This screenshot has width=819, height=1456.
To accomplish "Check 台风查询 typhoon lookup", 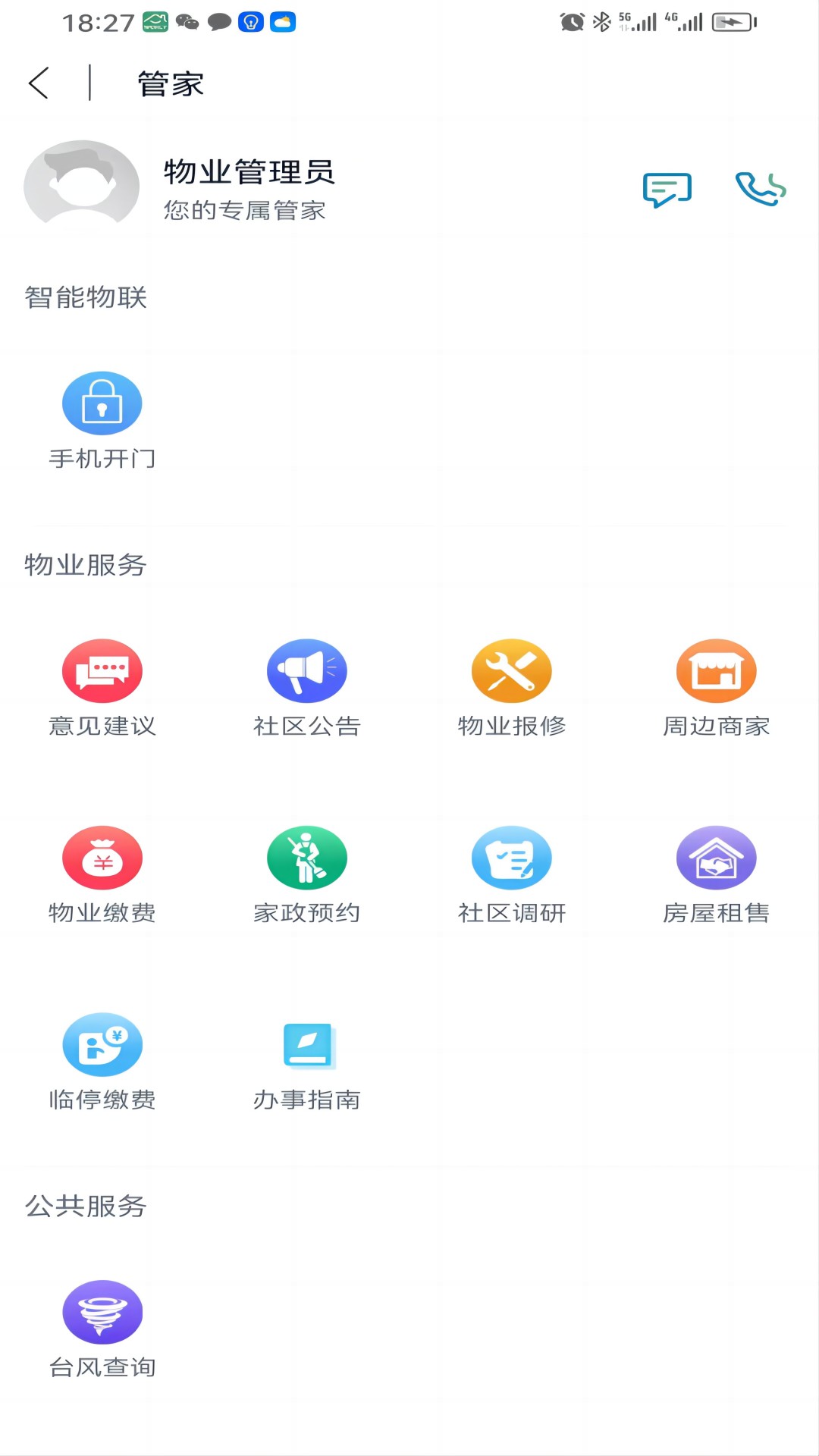I will click(102, 1313).
